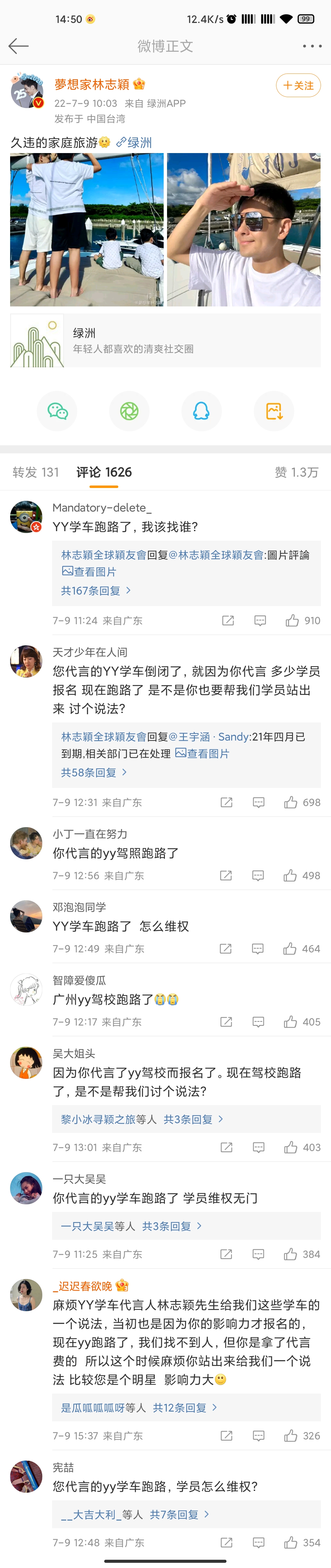This screenshot has width=331, height=1568.
Task: Switch to the 赞 1.3万 tab
Action: tap(296, 472)
